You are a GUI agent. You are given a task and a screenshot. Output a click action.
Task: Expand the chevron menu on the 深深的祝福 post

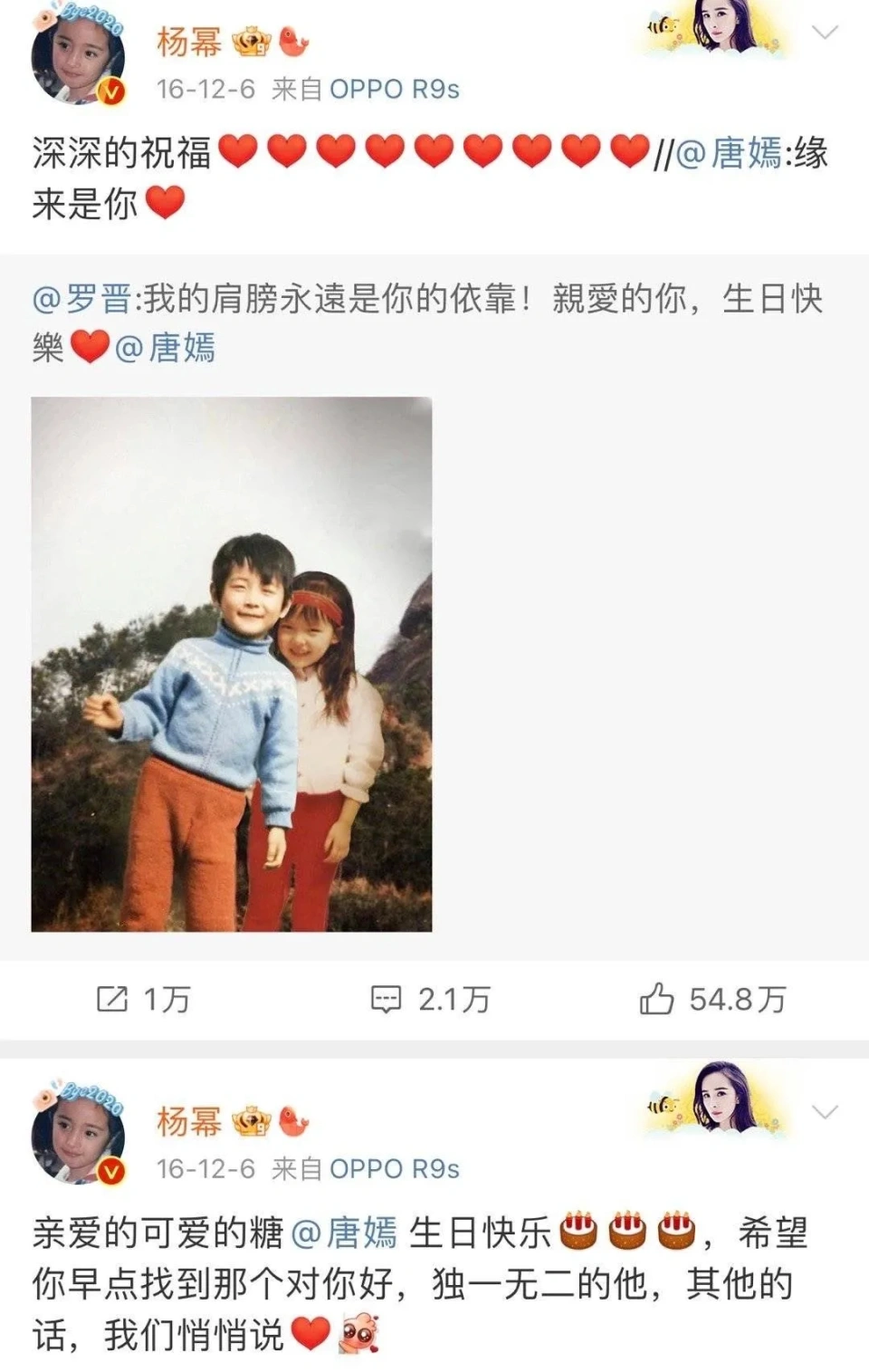825,34
